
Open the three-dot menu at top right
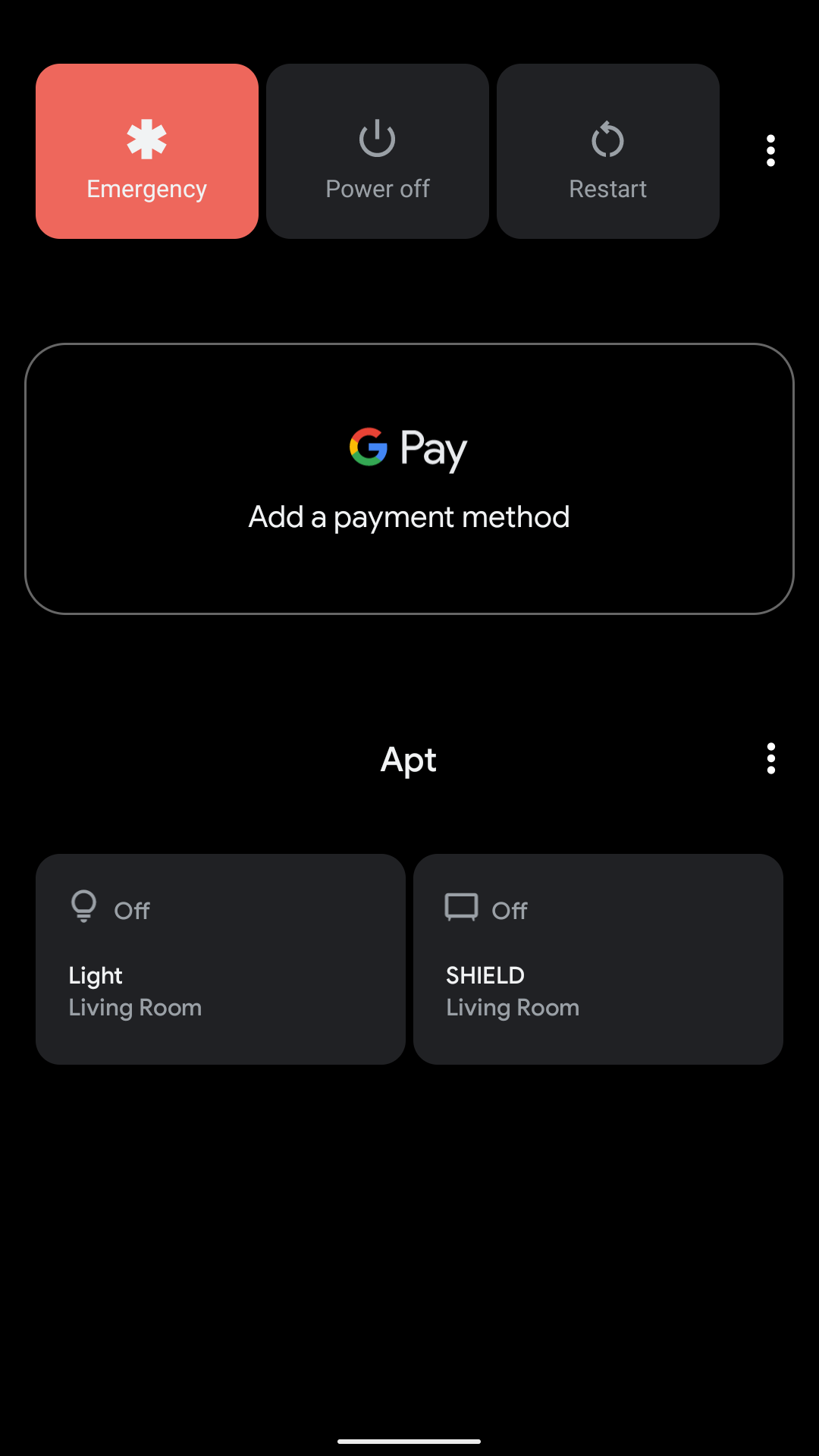(770, 150)
